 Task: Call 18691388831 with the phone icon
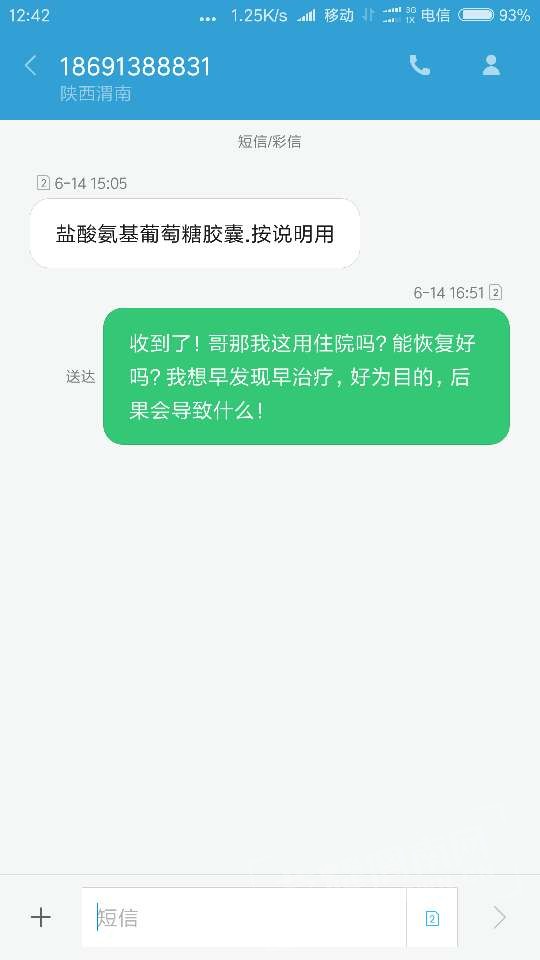click(419, 66)
